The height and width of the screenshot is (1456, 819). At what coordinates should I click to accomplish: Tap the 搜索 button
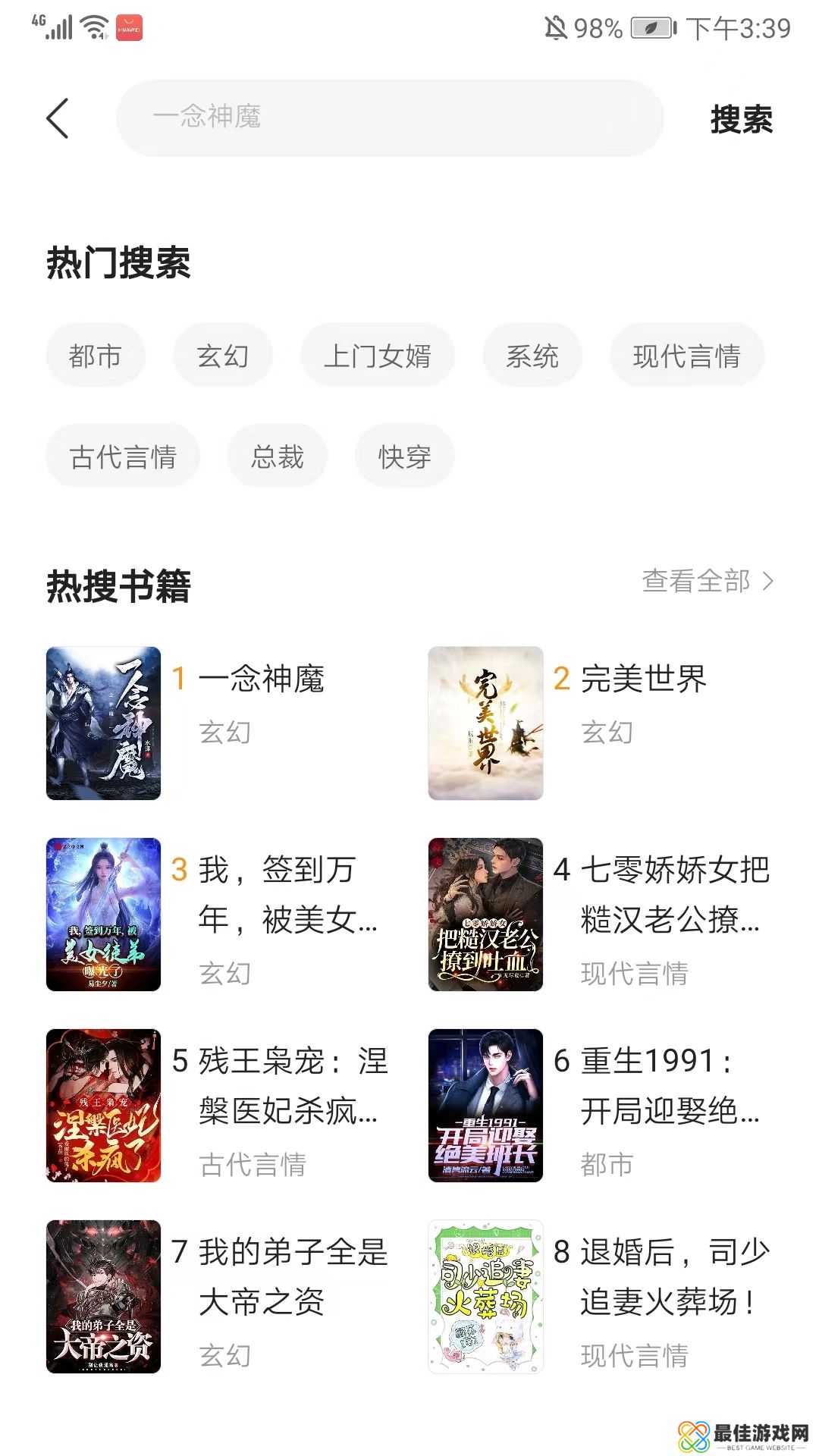[741, 120]
